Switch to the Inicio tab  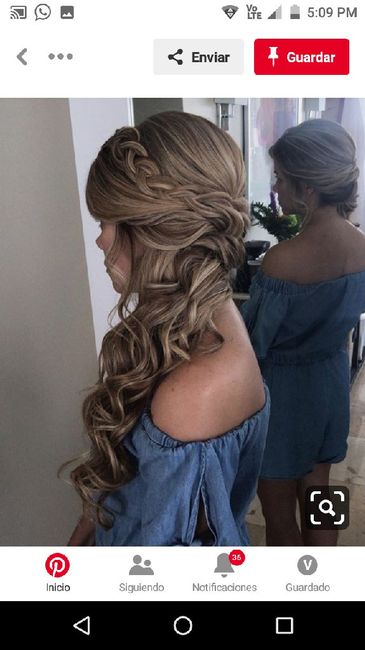point(58,573)
